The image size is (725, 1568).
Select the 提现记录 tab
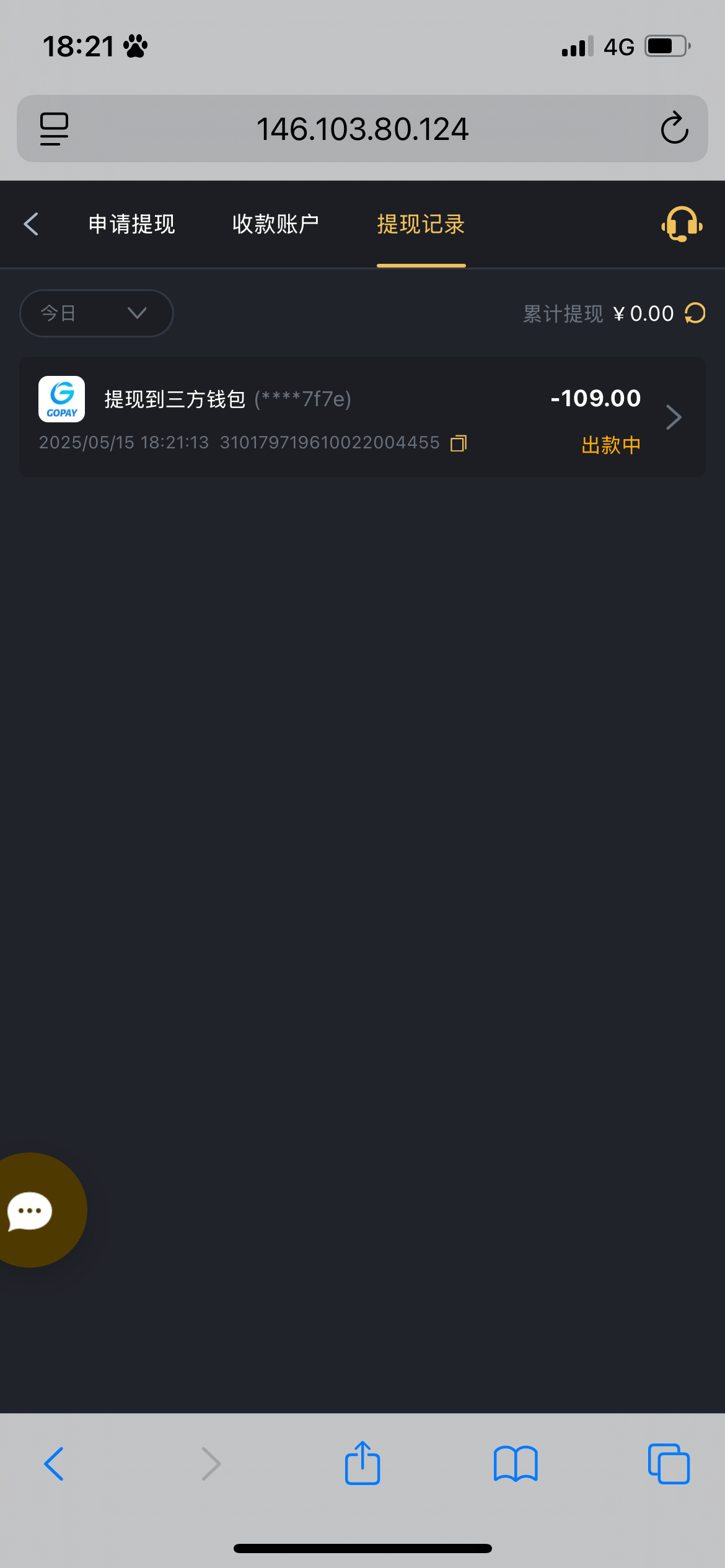click(x=421, y=224)
